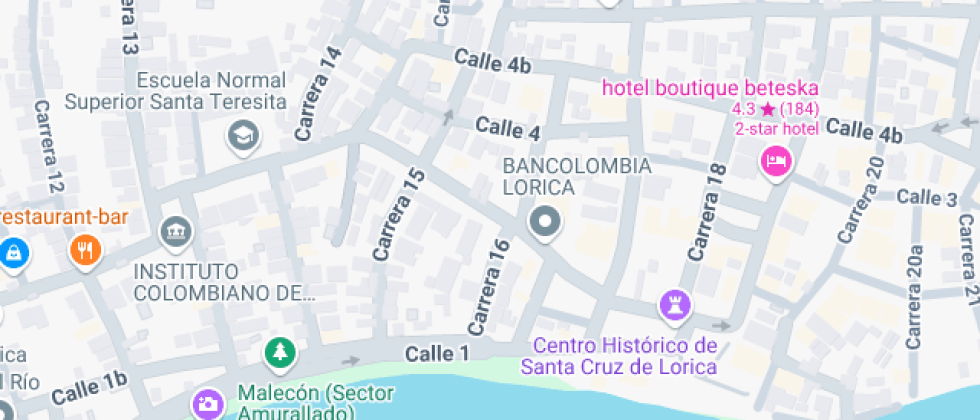Open the Instituto Colombiano museum marker
Viewport: 980px width, 420px height.
[176, 232]
